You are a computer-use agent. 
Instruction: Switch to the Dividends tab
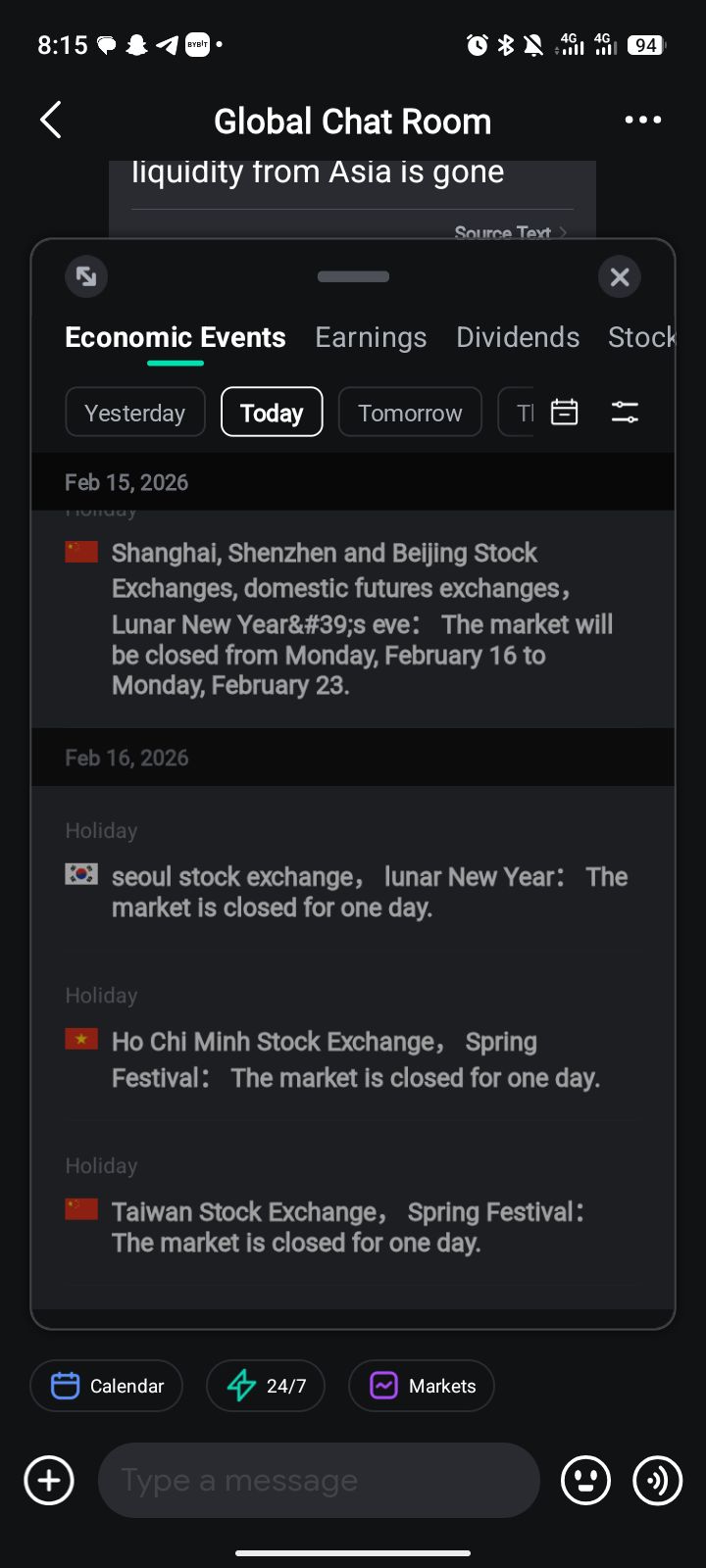point(518,337)
